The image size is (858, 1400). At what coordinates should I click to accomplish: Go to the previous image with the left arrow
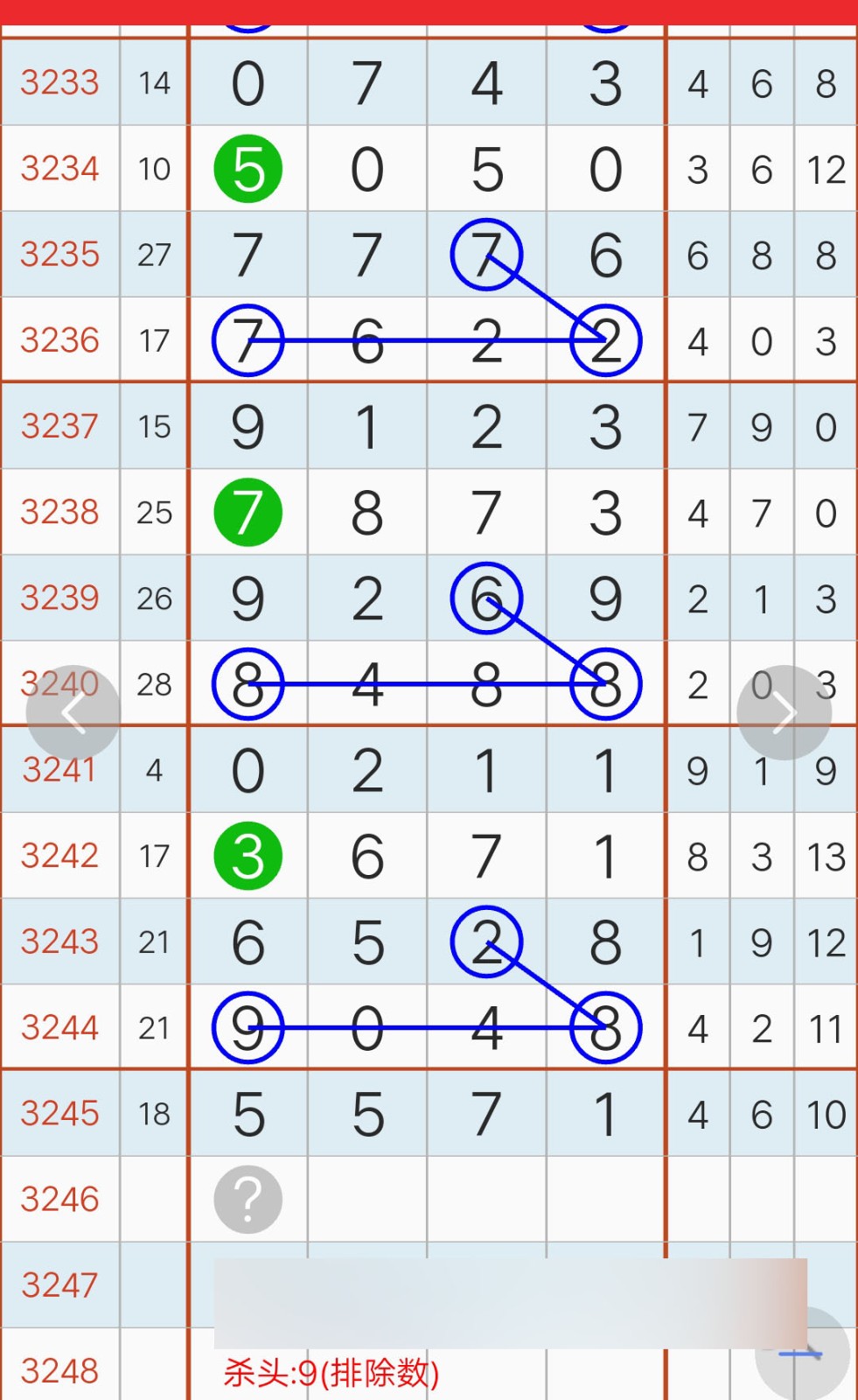73,713
